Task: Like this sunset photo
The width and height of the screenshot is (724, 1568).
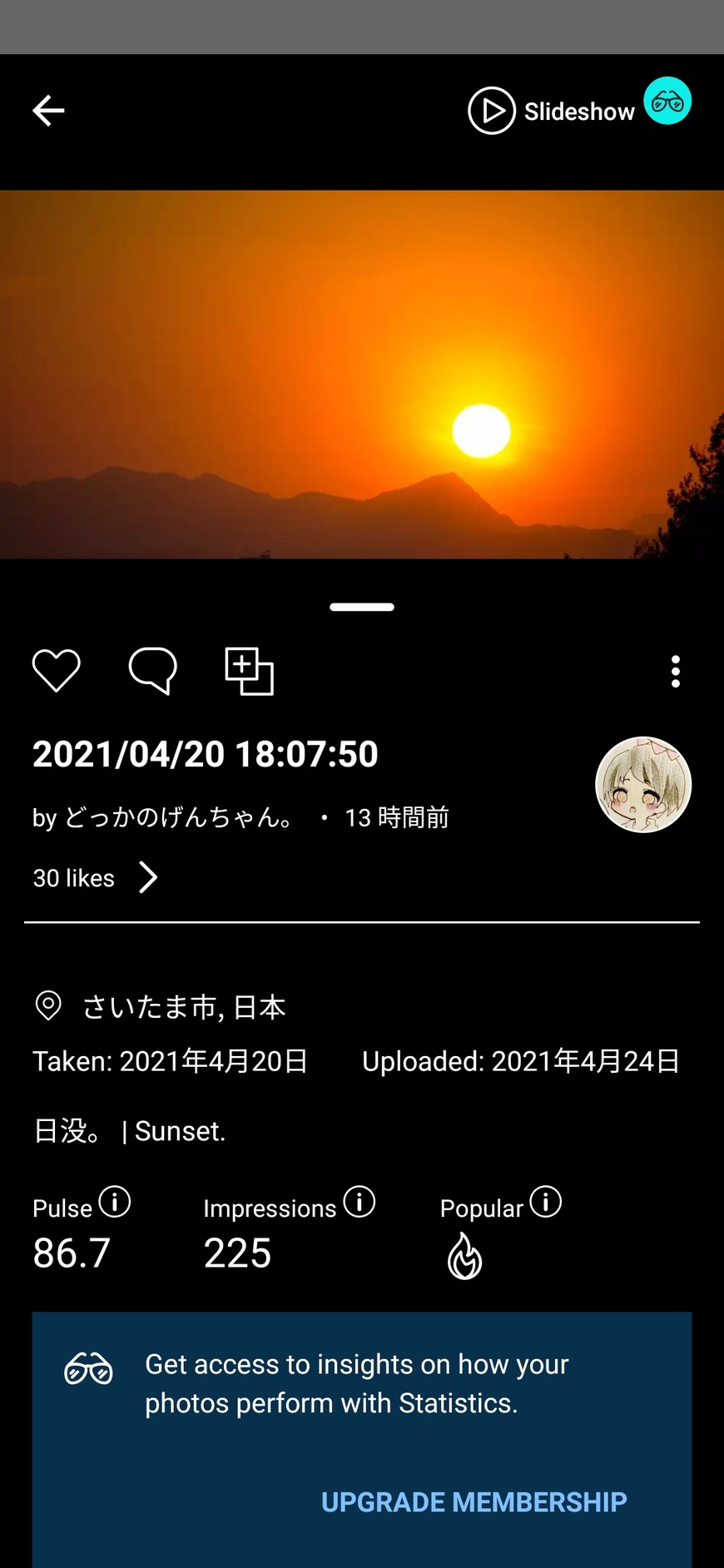Action: (56, 670)
